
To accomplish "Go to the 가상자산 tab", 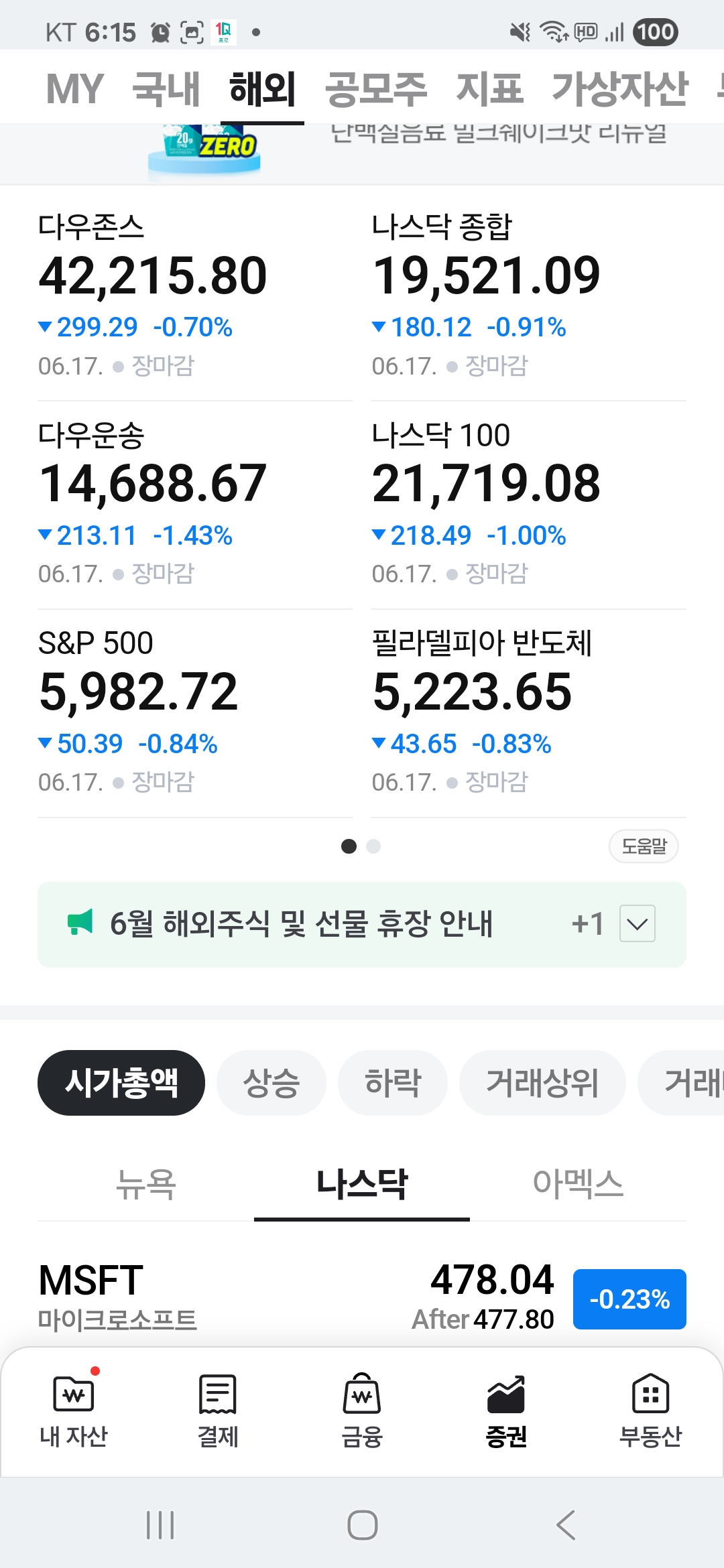I will 619,88.
